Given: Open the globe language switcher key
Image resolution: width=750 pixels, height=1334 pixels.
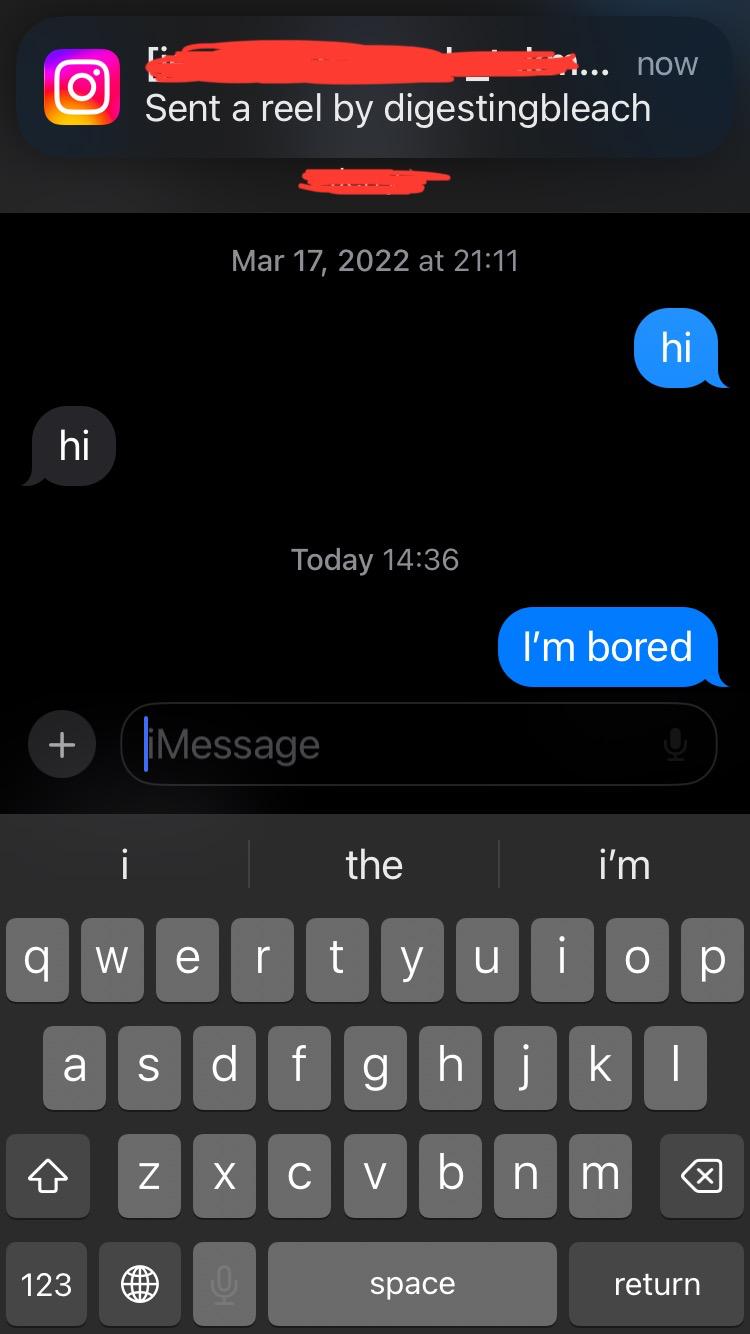Looking at the screenshot, I should (140, 1284).
